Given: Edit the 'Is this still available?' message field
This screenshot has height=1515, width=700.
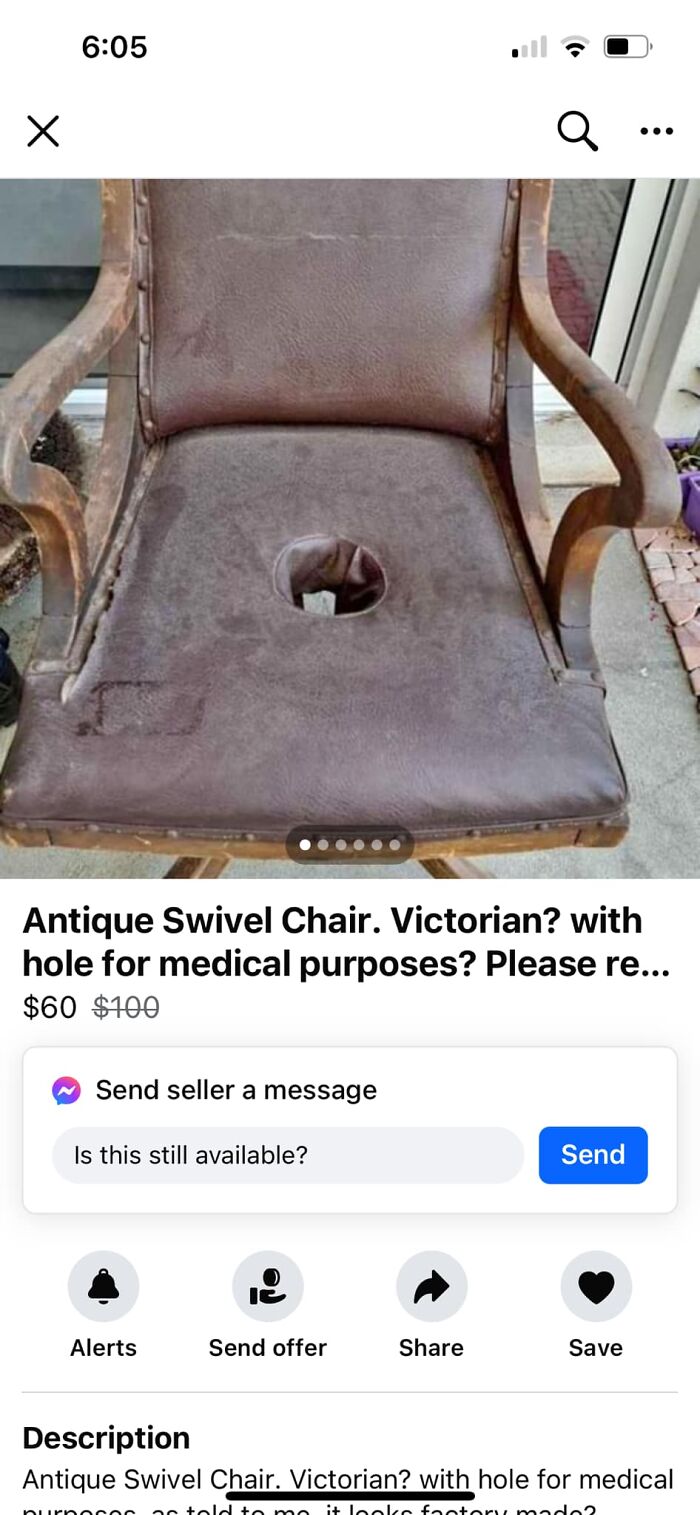Looking at the screenshot, I should pyautogui.click(x=288, y=1155).
